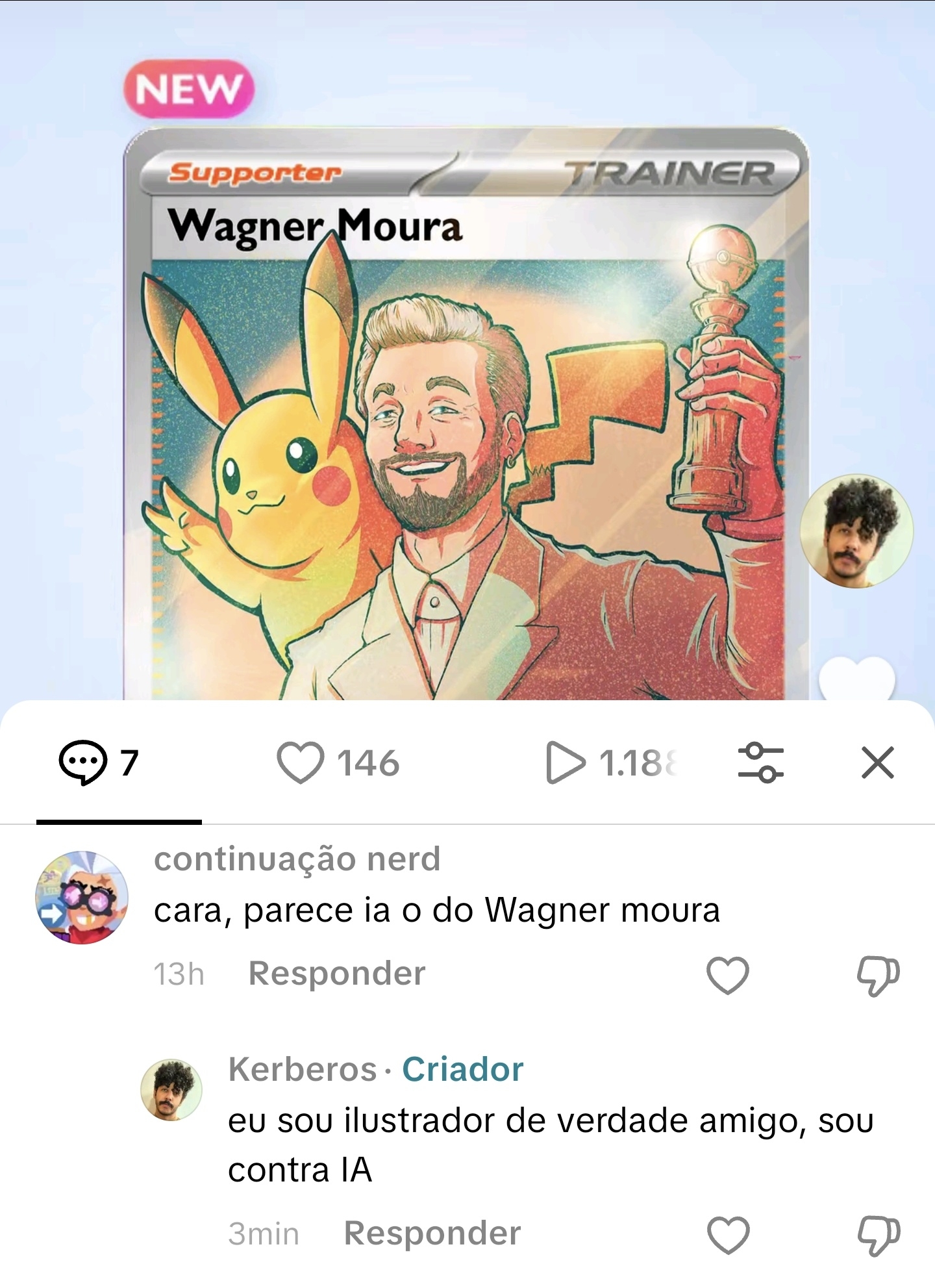The width and height of the screenshot is (935, 1288).
Task: Like the video with the heart icon
Action: (856, 679)
